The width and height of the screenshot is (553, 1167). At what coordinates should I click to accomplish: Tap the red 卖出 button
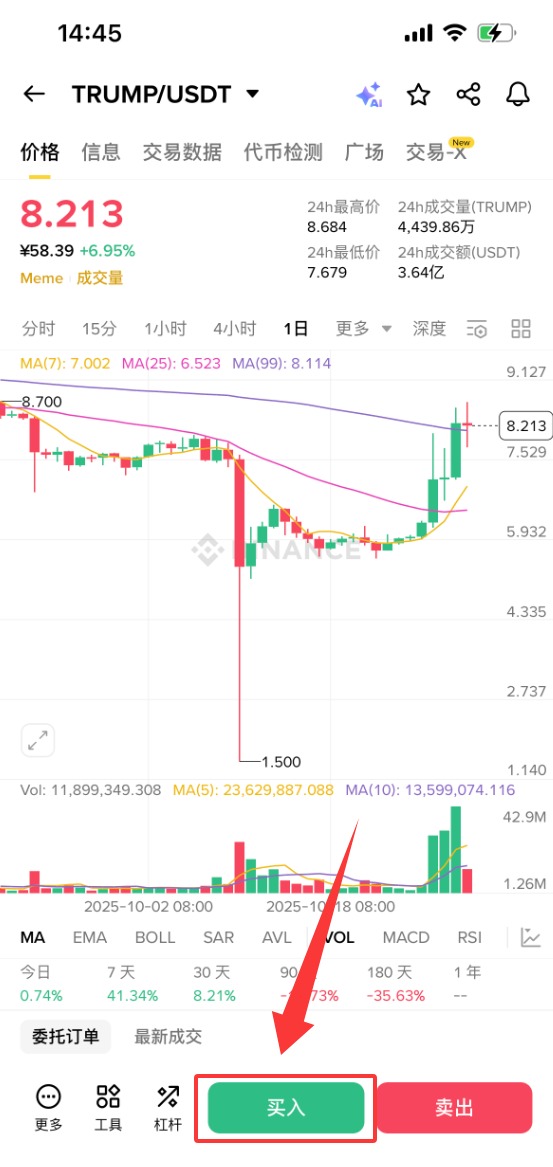[x=454, y=1107]
